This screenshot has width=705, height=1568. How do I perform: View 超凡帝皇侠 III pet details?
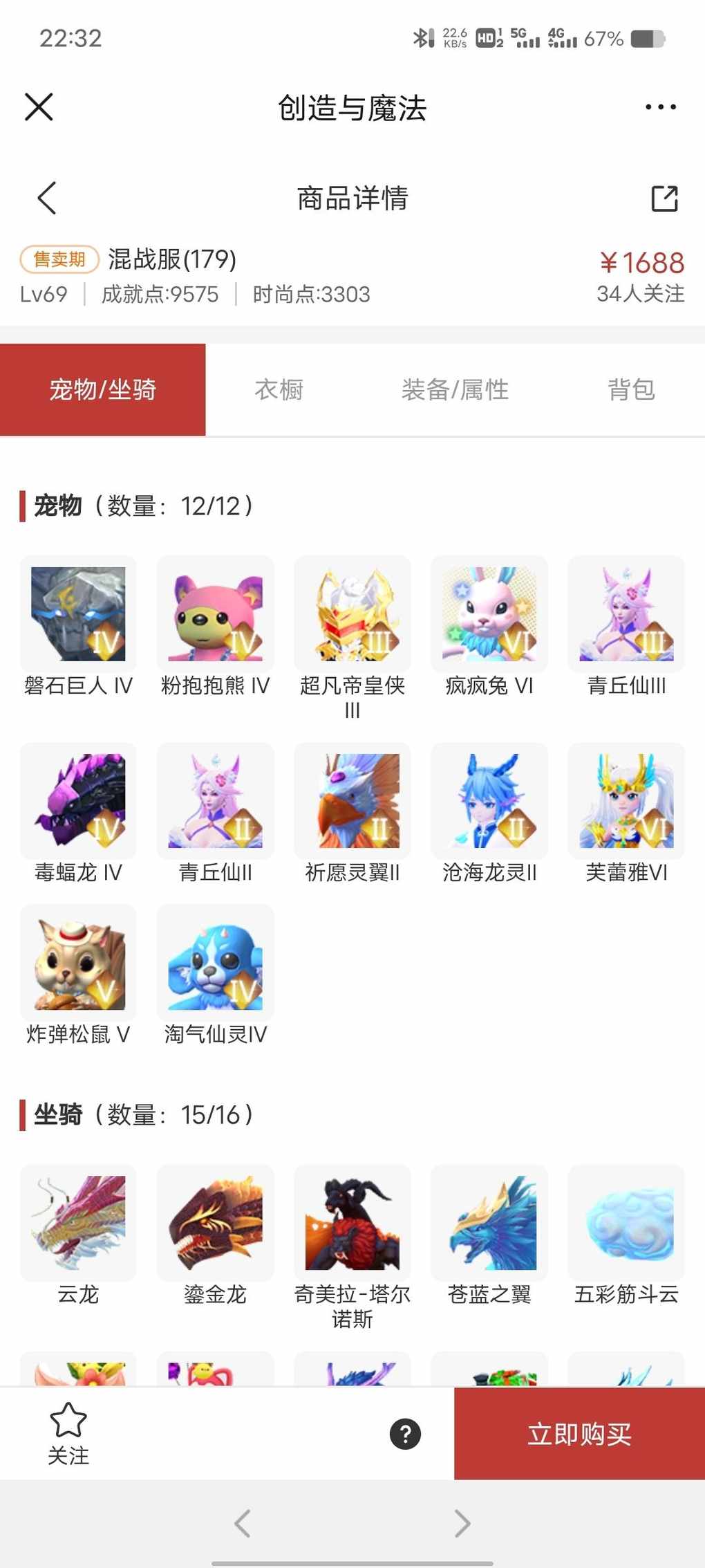(352, 614)
